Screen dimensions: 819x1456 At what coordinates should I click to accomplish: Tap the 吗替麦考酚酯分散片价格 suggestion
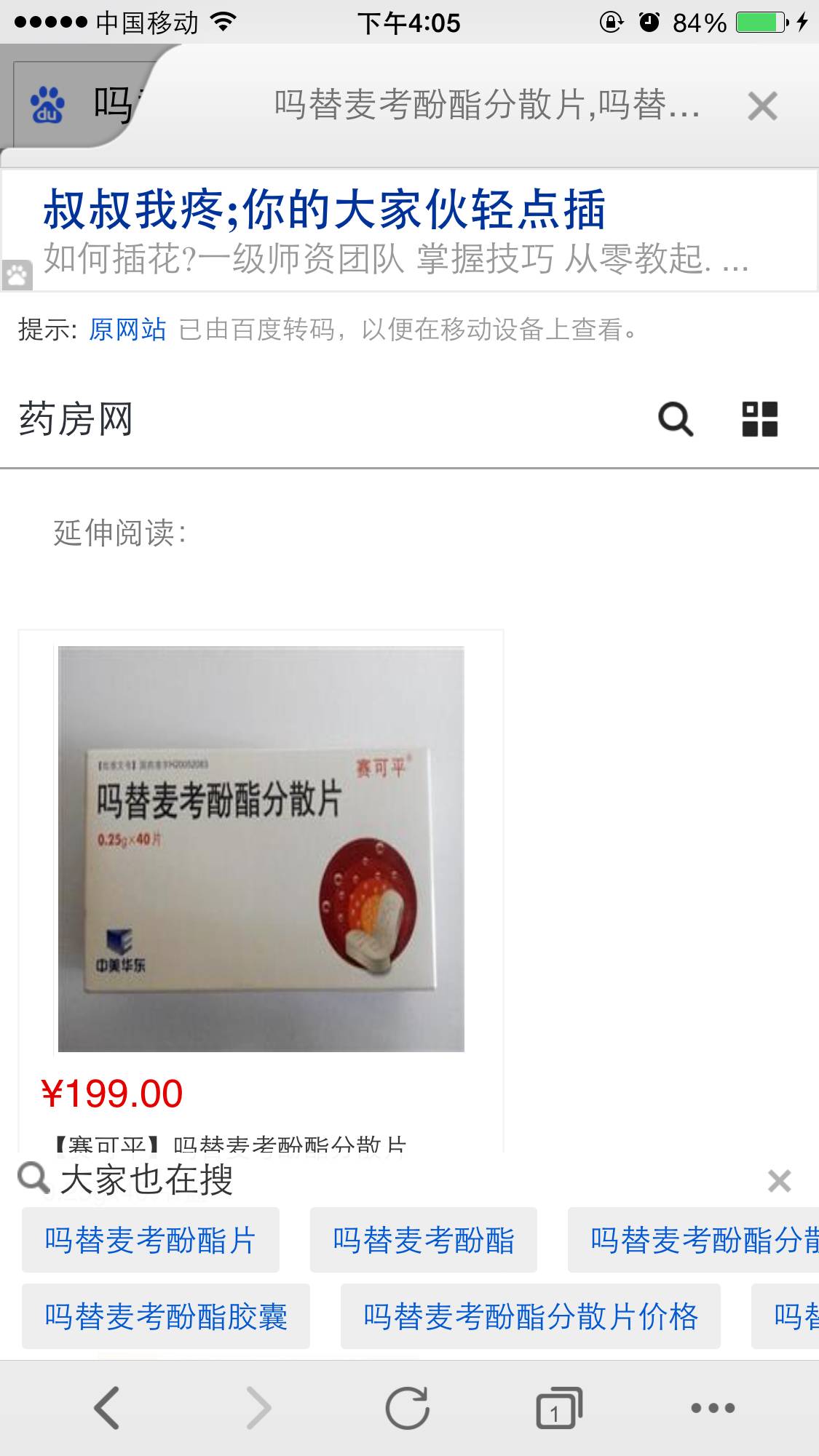point(530,1316)
